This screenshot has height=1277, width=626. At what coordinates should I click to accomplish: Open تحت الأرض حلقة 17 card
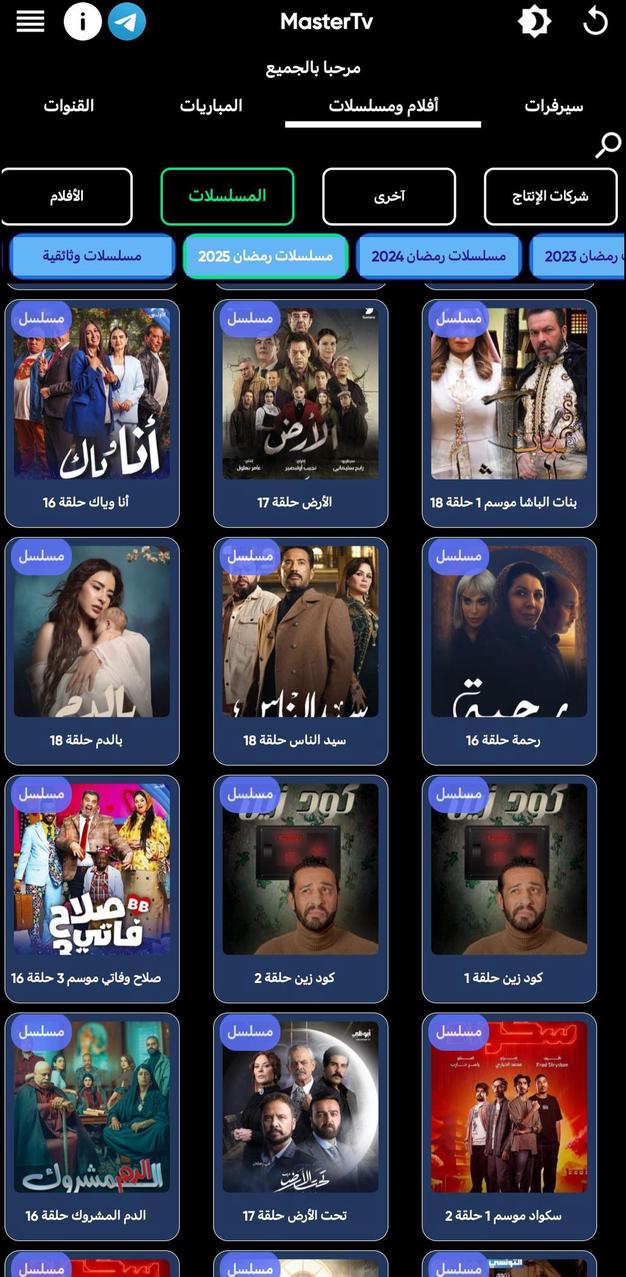[x=301, y=1125]
